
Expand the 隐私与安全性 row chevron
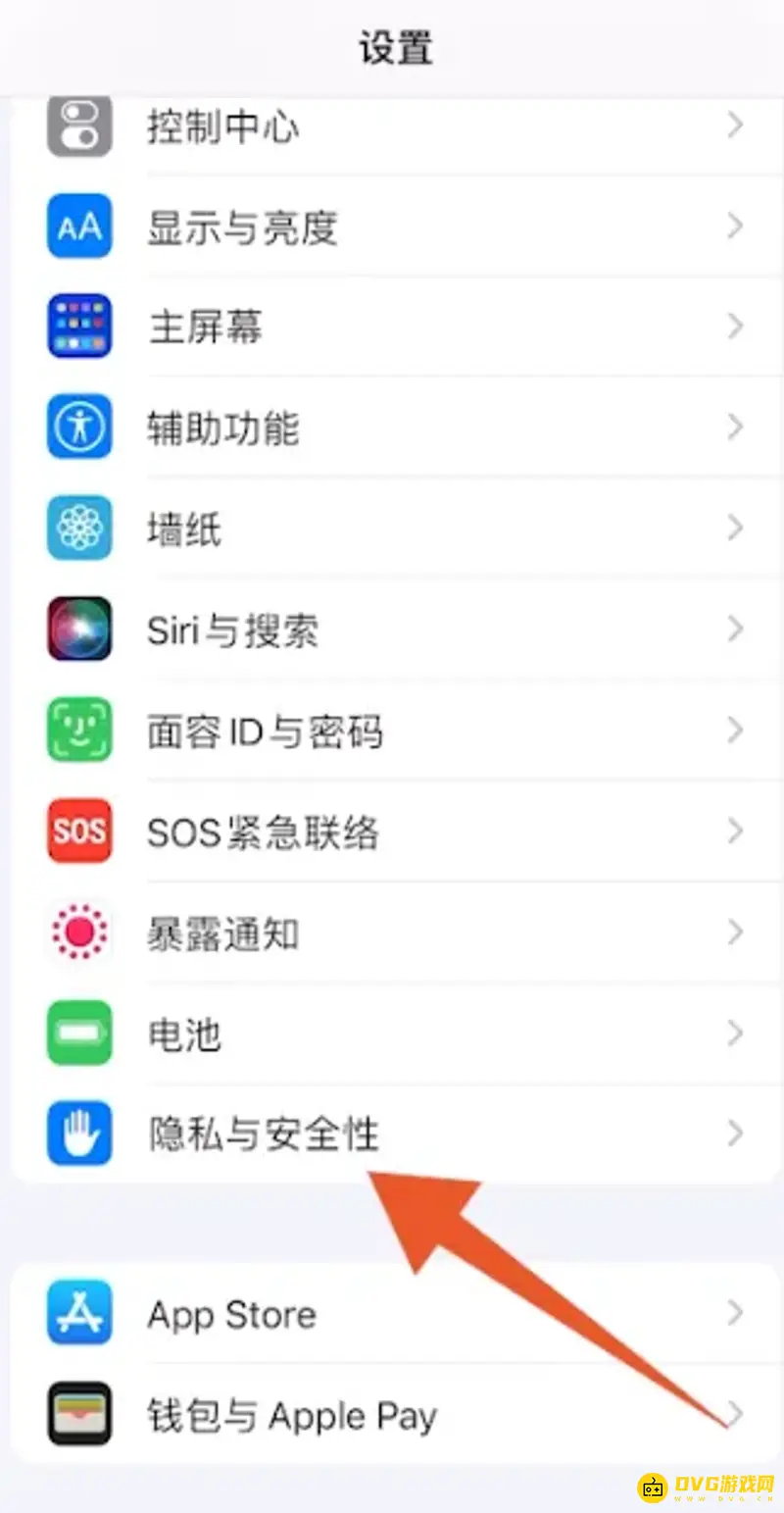[x=736, y=1134]
